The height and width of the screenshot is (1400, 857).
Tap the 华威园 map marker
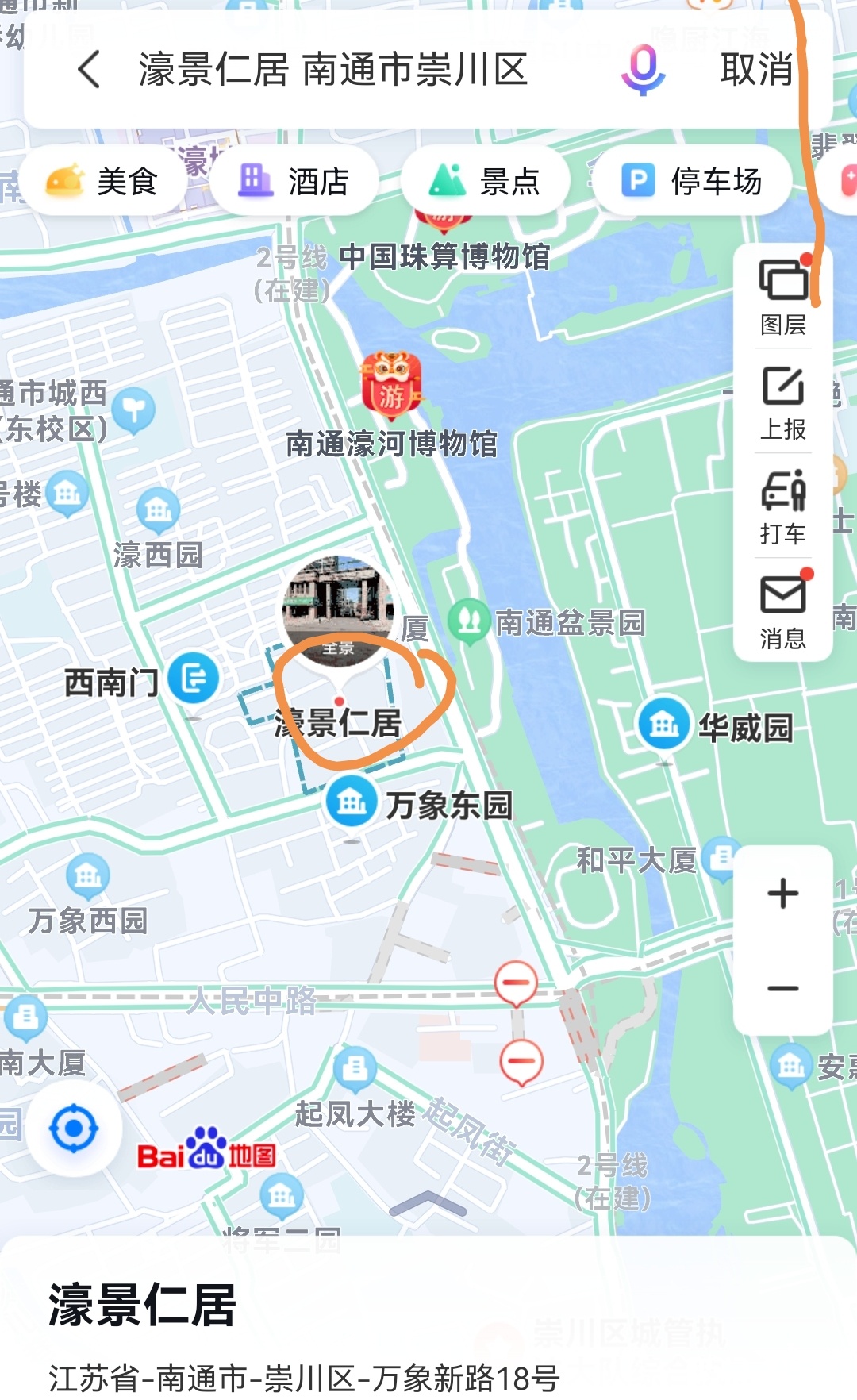[x=663, y=724]
